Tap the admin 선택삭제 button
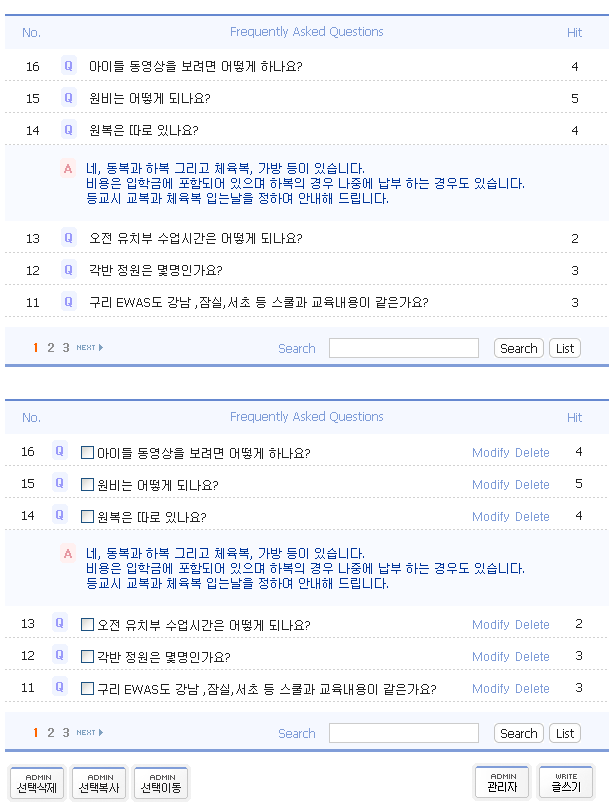Screen dimensions: 614x808 coord(37,782)
